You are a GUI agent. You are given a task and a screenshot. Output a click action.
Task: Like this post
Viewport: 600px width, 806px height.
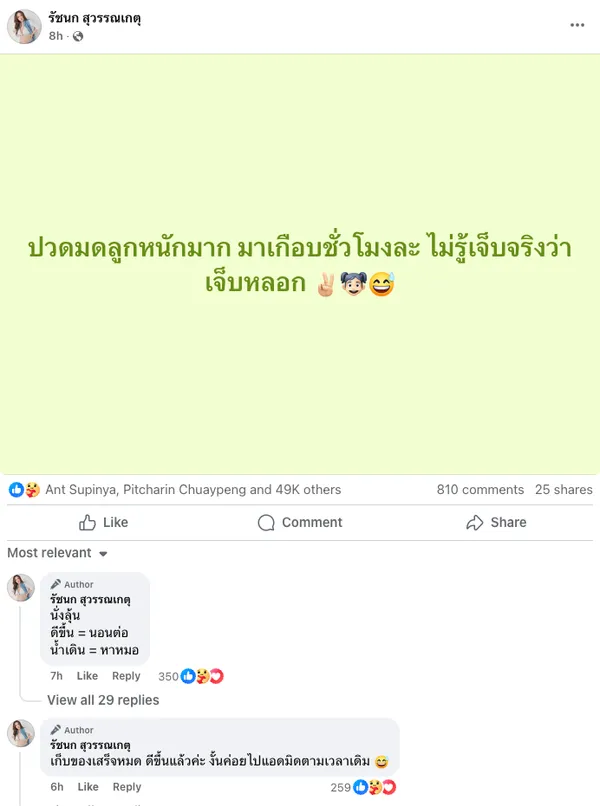point(104,522)
